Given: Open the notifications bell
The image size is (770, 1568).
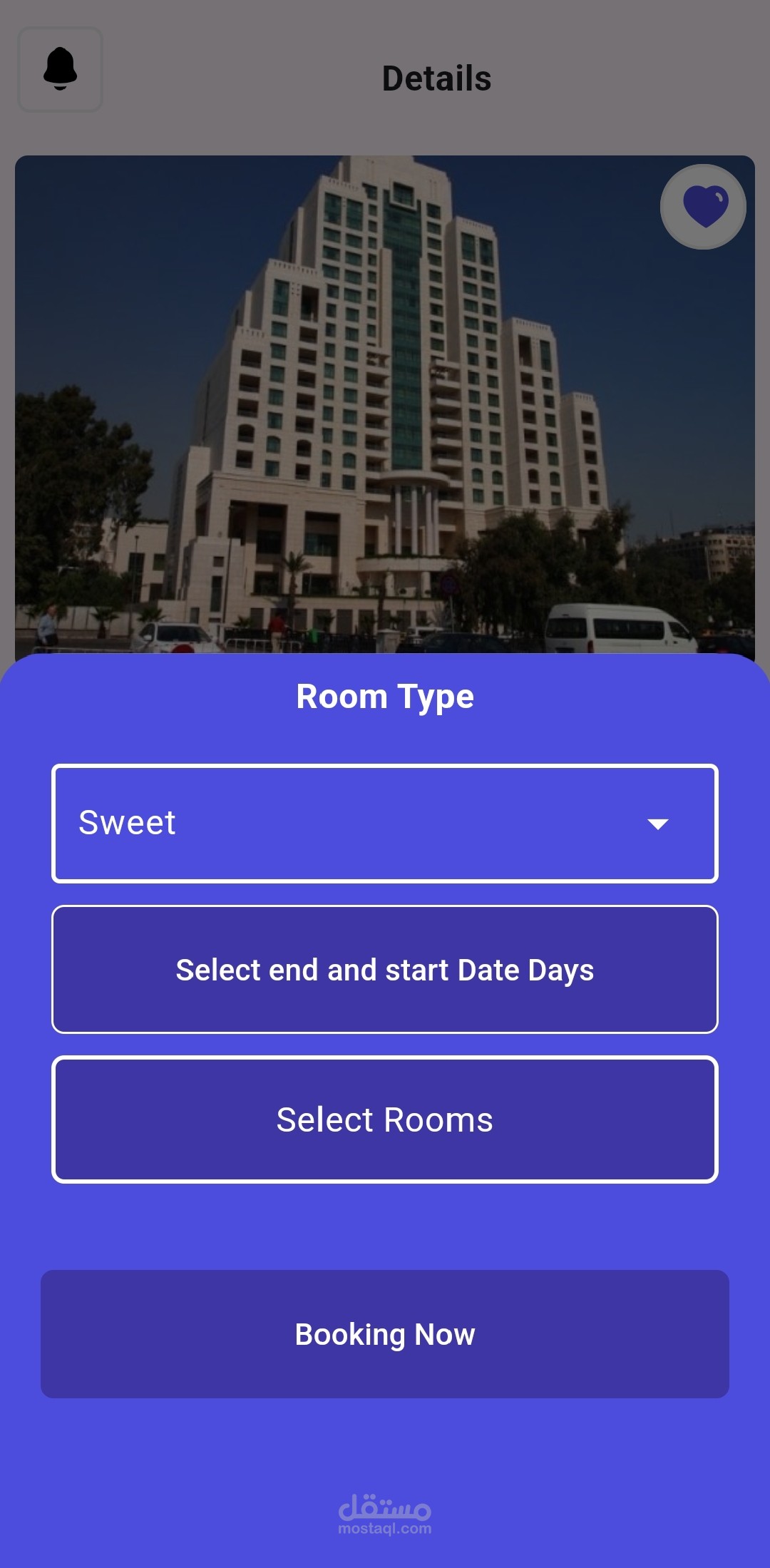Looking at the screenshot, I should tap(61, 69).
